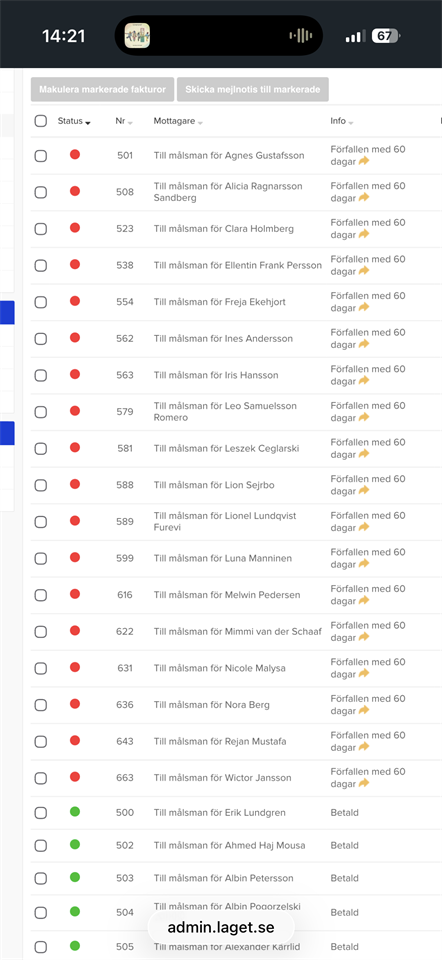Tap the reminder arrow for Nora Berg
Viewport: 442px width, 960px height.
click(364, 710)
